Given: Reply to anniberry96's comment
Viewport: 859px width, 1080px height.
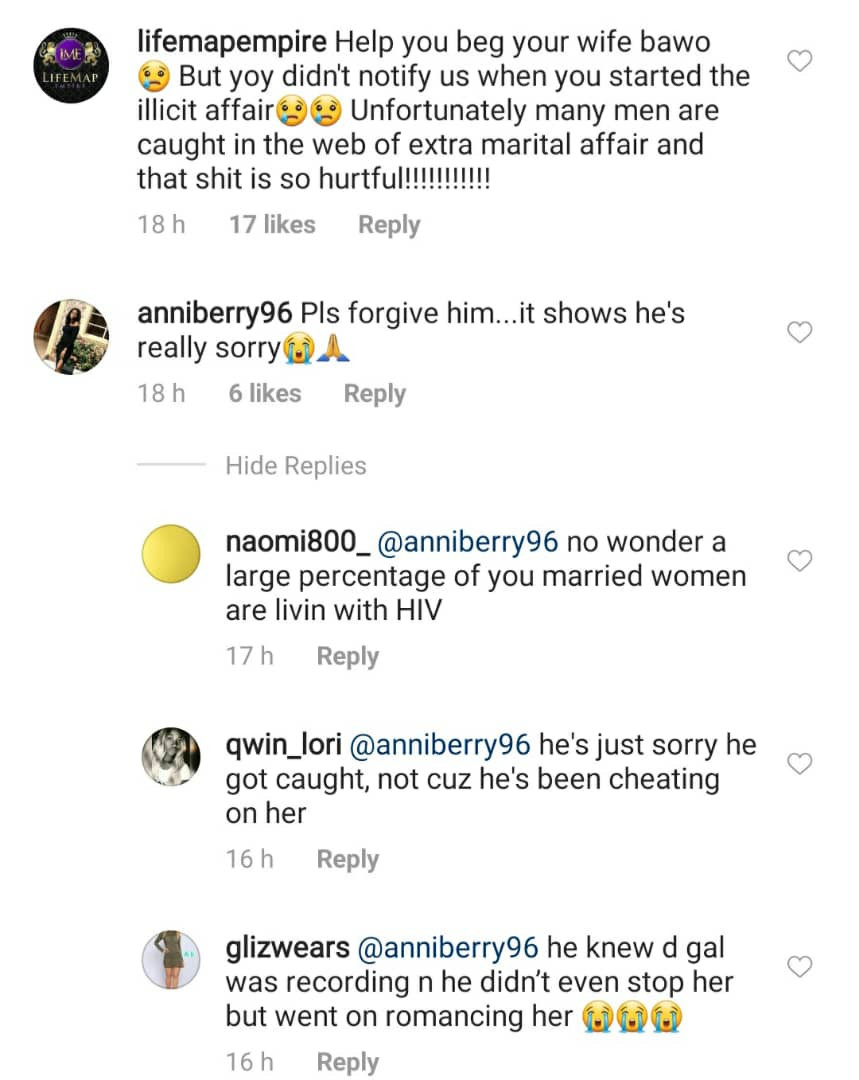Looking at the screenshot, I should click(374, 394).
